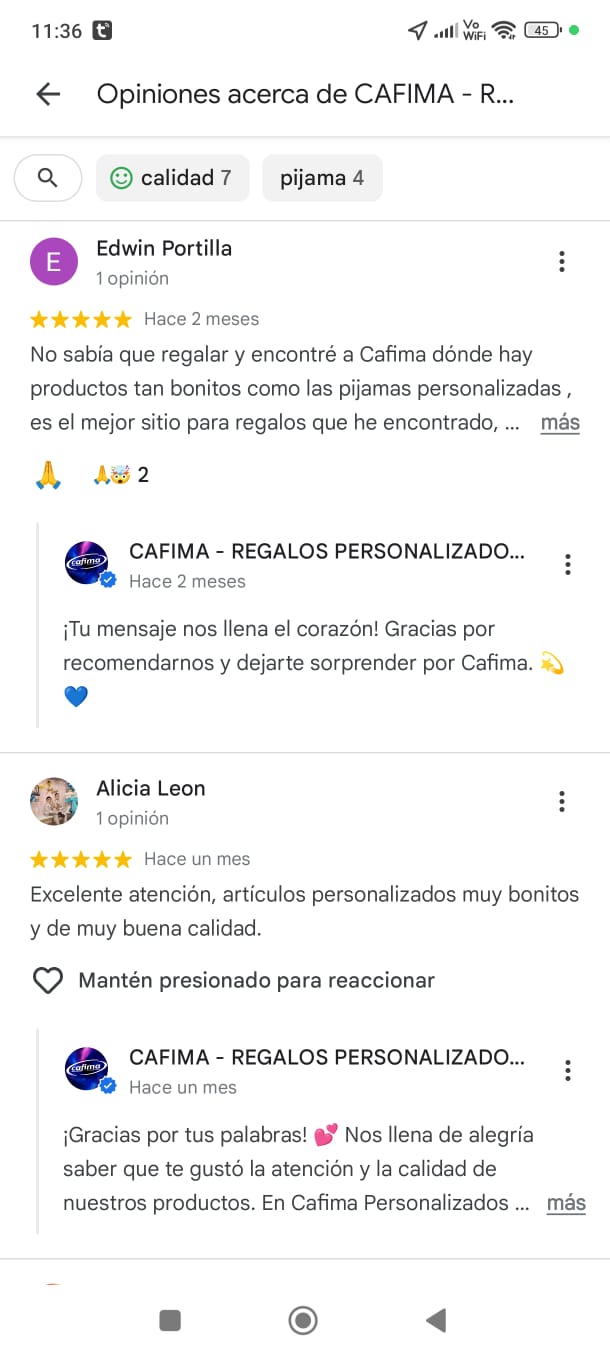The width and height of the screenshot is (610, 1356).
Task: Go back from the reviews page
Action: 48,94
